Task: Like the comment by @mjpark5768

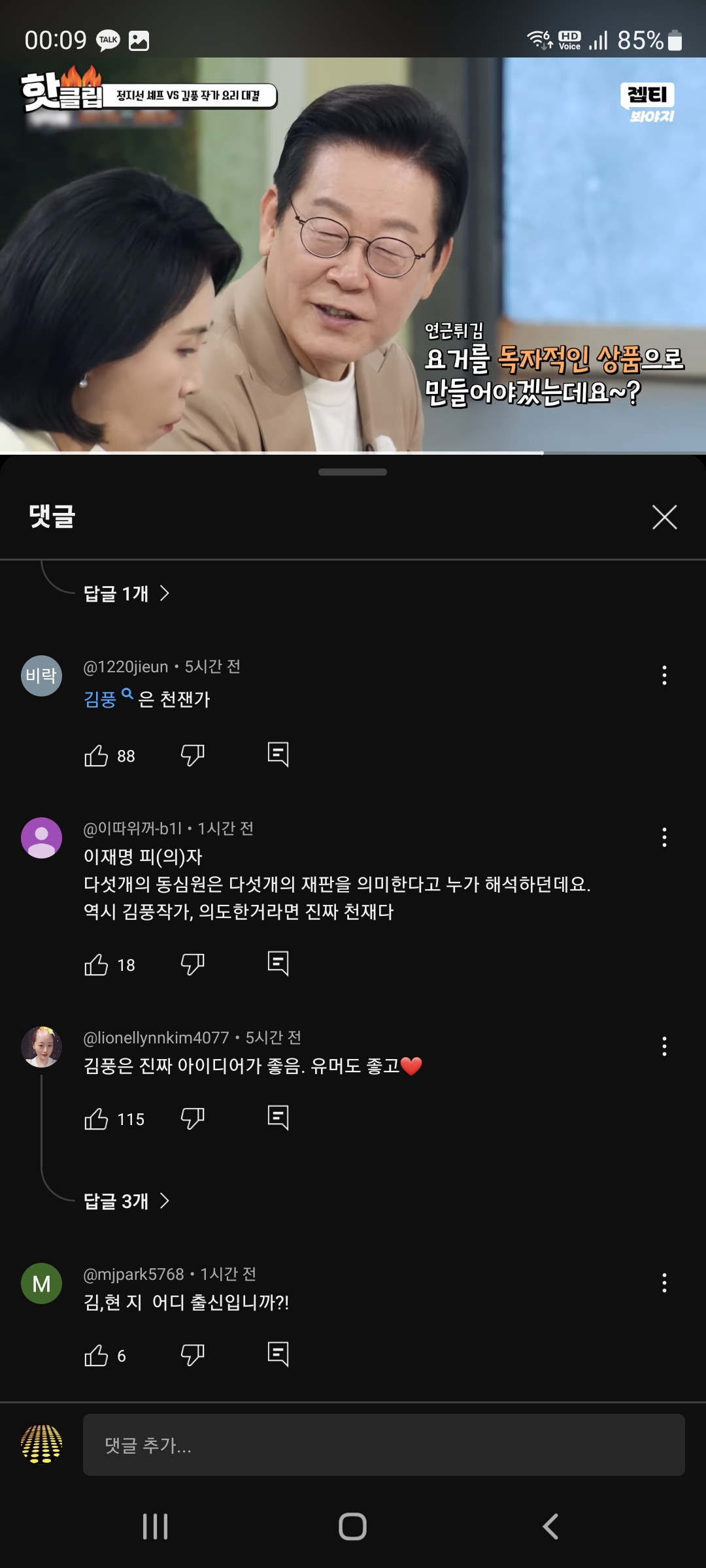Action: pos(96,1356)
